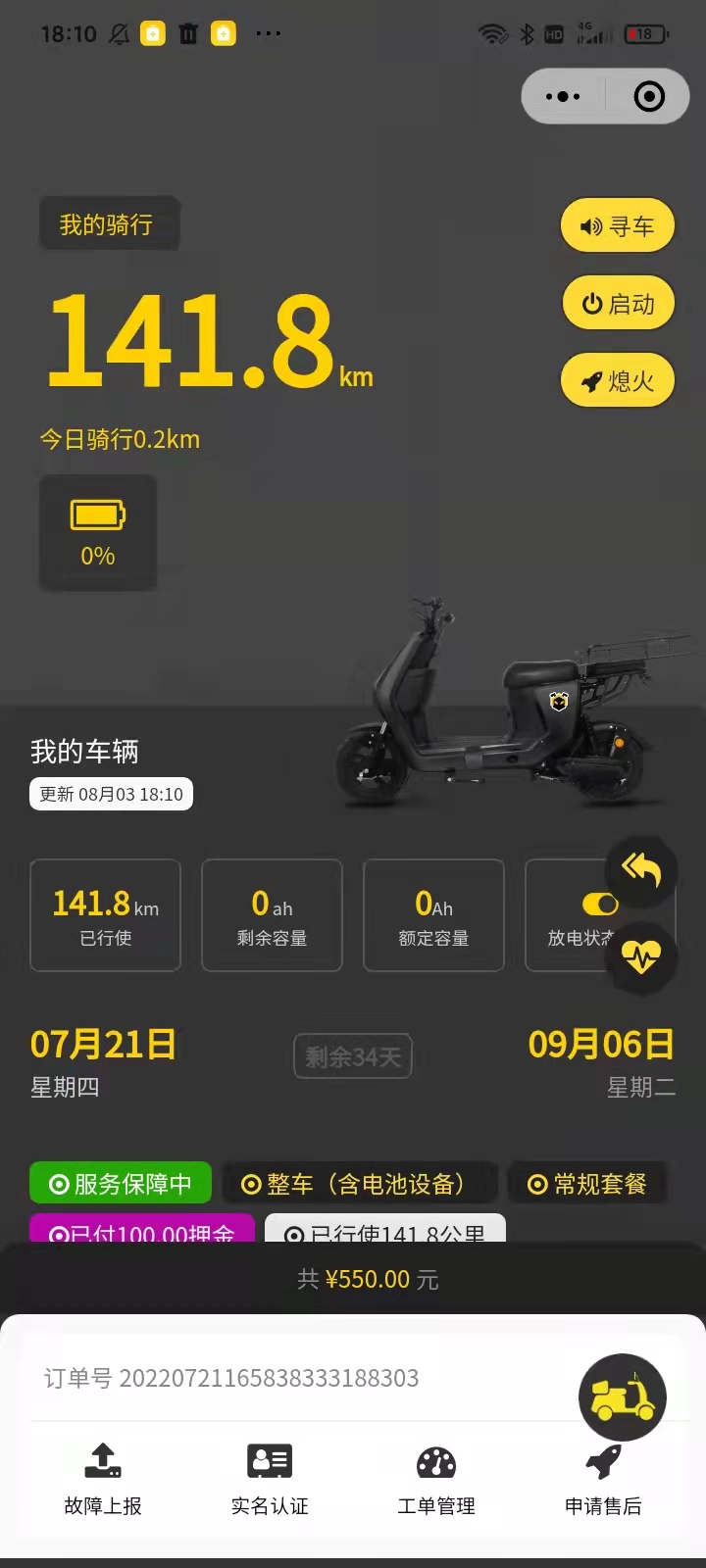706x1568 pixels.
Task: Go to 工单管理 work orders
Action: [x=436, y=1480]
